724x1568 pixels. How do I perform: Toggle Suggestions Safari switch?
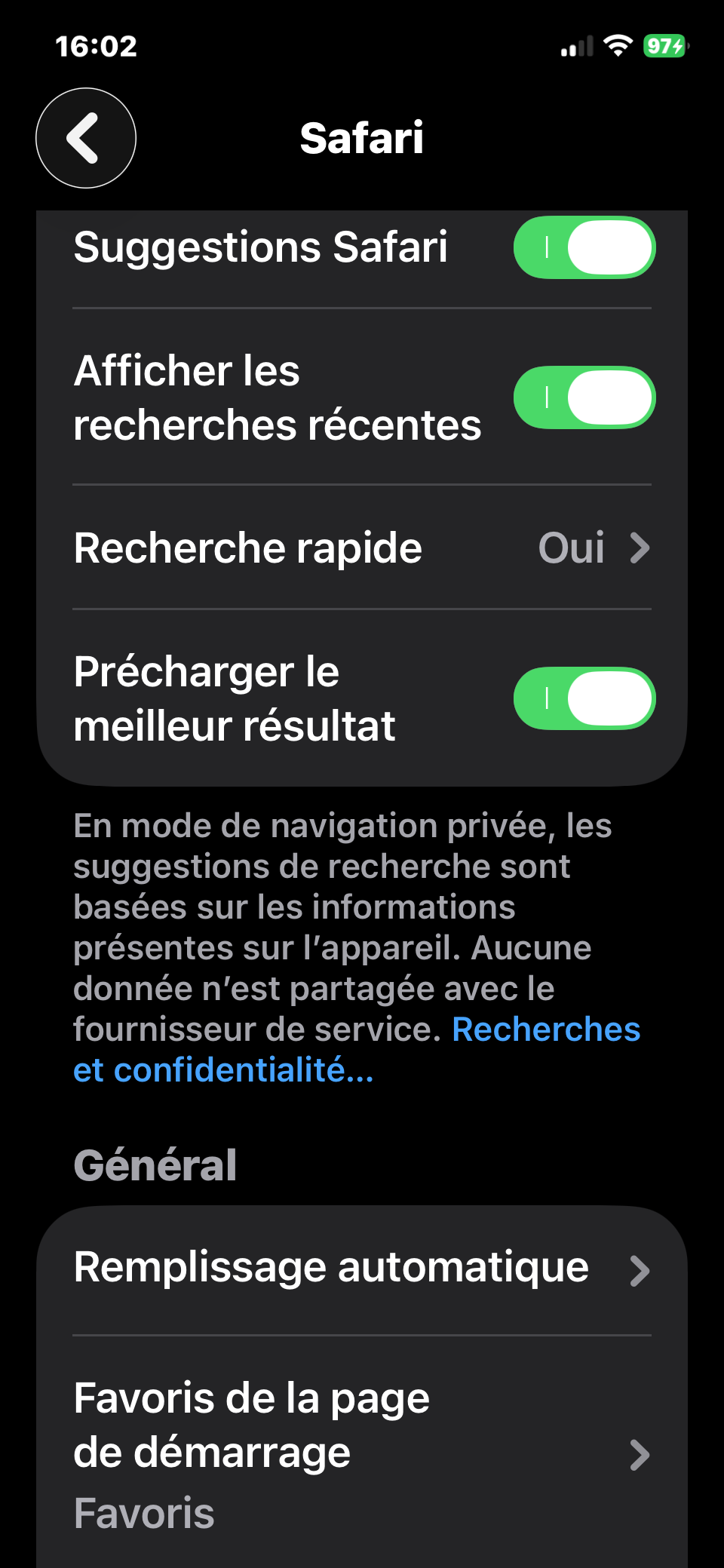[584, 248]
